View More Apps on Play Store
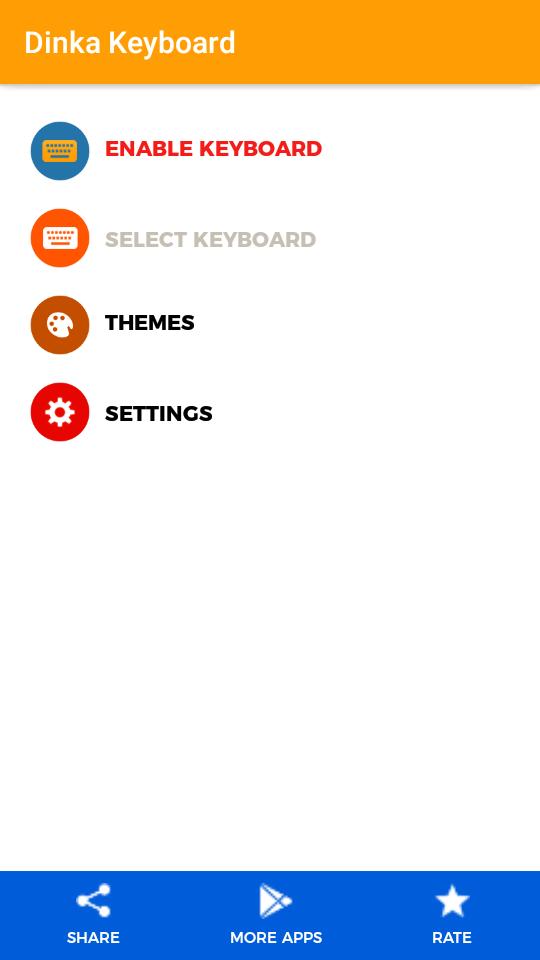The height and width of the screenshot is (960, 540). (x=276, y=914)
